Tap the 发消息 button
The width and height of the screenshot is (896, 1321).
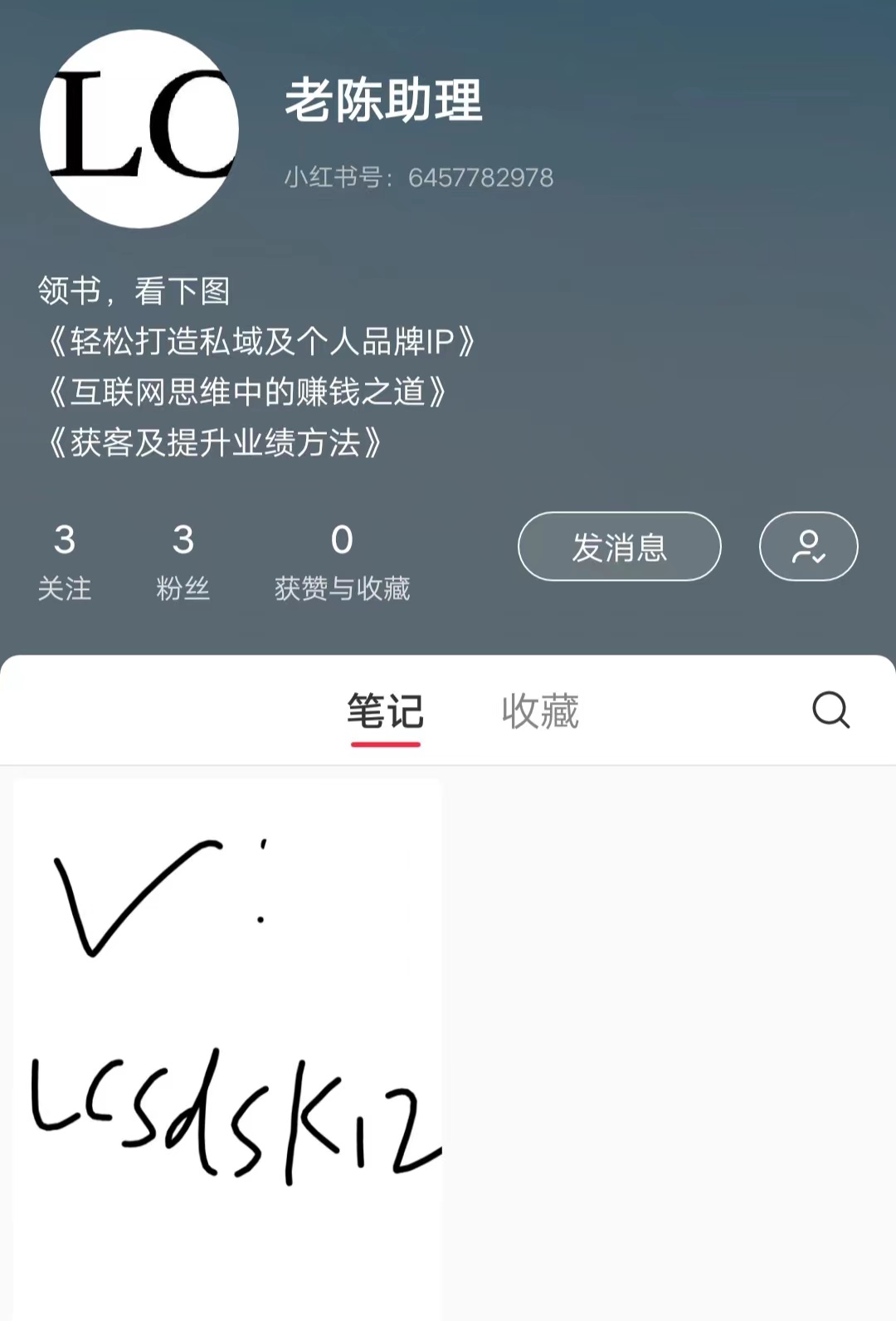[x=619, y=547]
